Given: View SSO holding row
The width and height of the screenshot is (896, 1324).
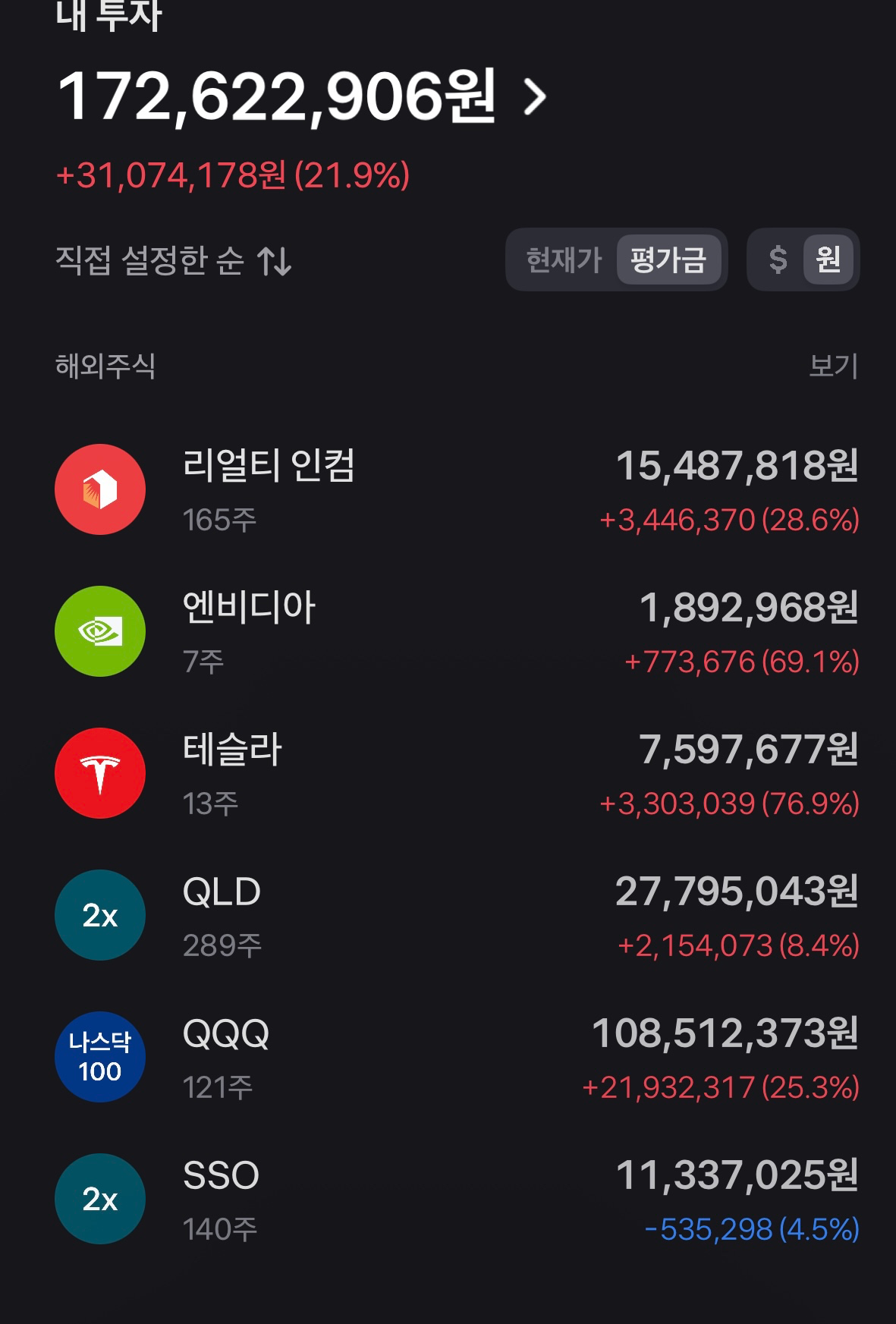Looking at the screenshot, I should pos(455,1200).
